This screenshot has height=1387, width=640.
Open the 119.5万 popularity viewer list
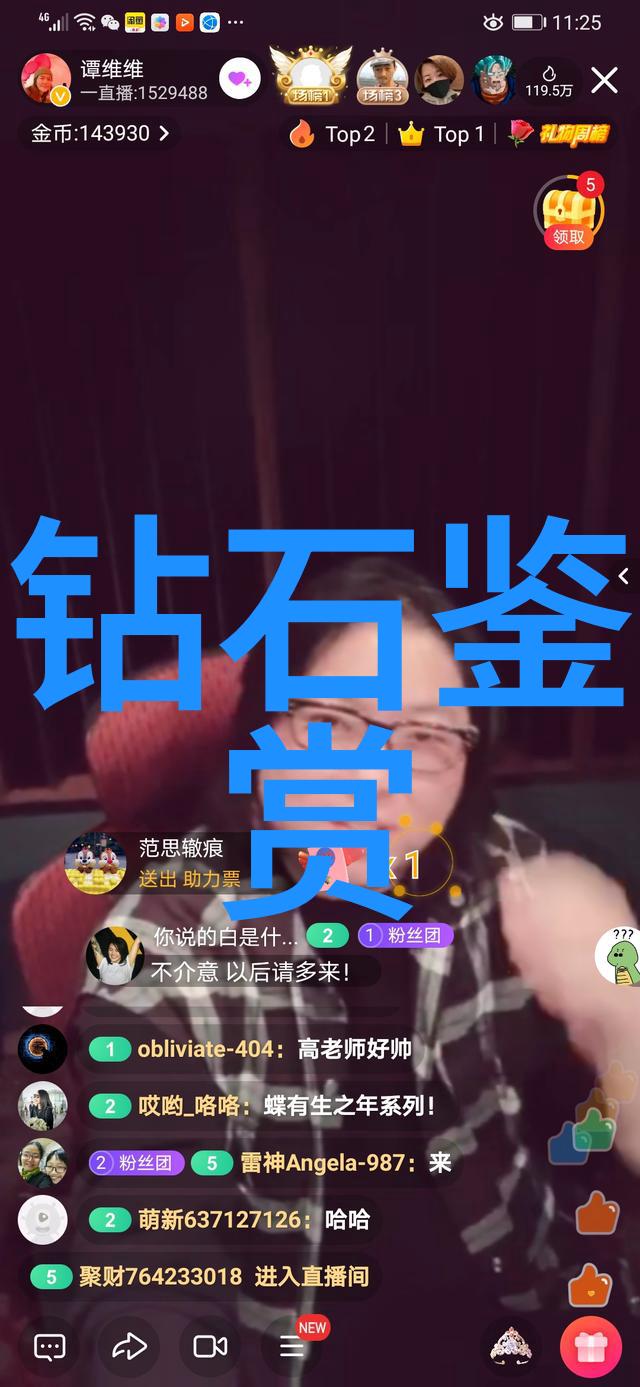[x=549, y=81]
